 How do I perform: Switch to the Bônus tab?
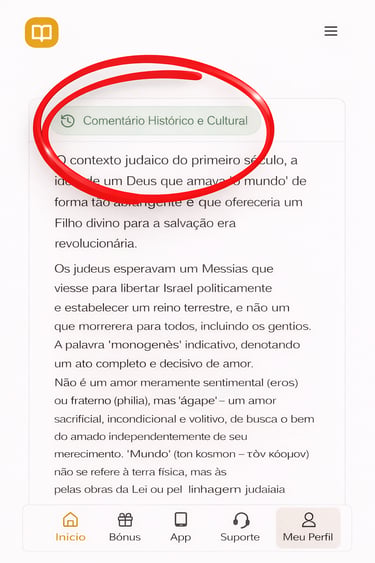125,527
